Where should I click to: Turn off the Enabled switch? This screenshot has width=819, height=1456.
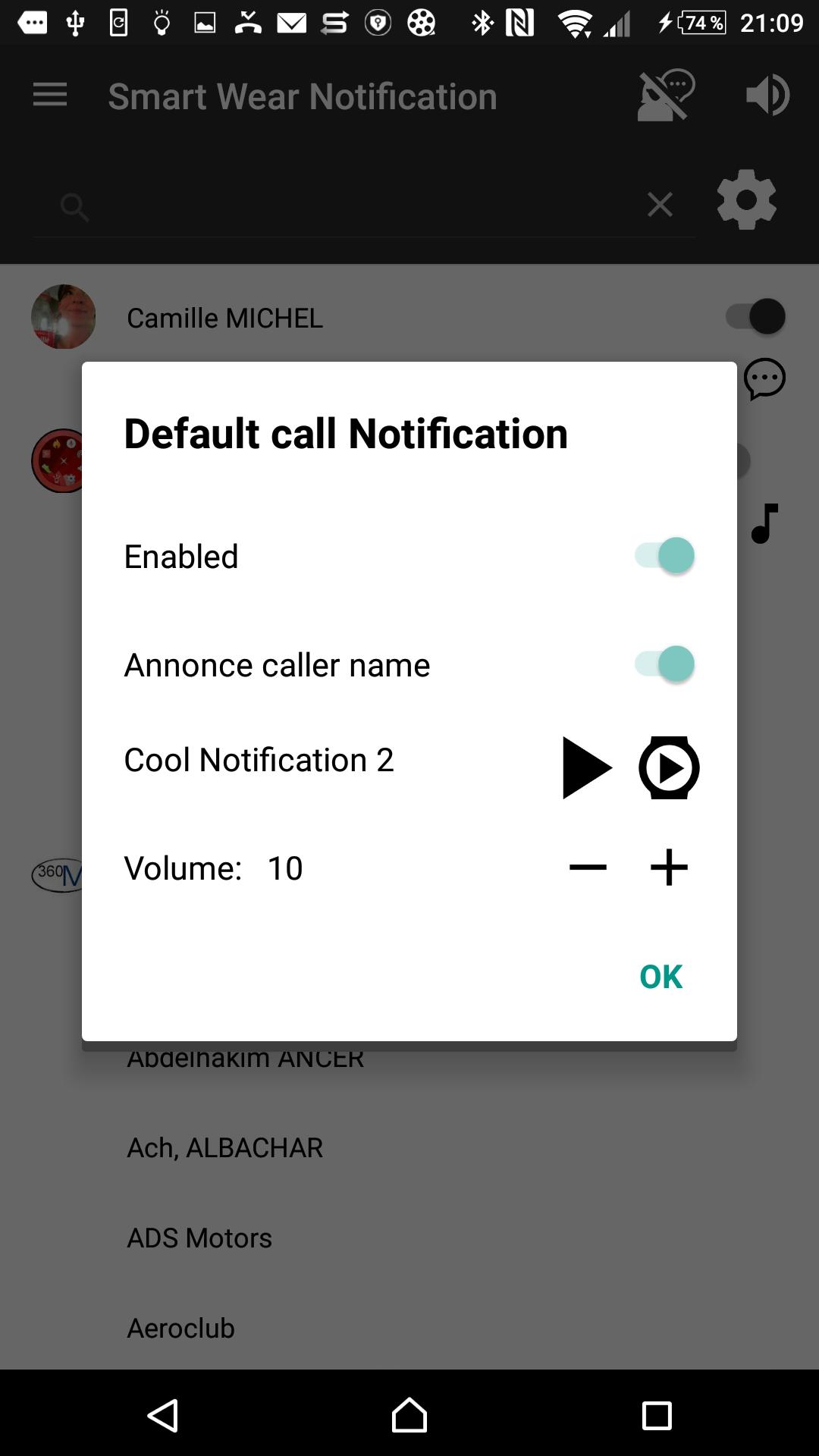coord(664,556)
